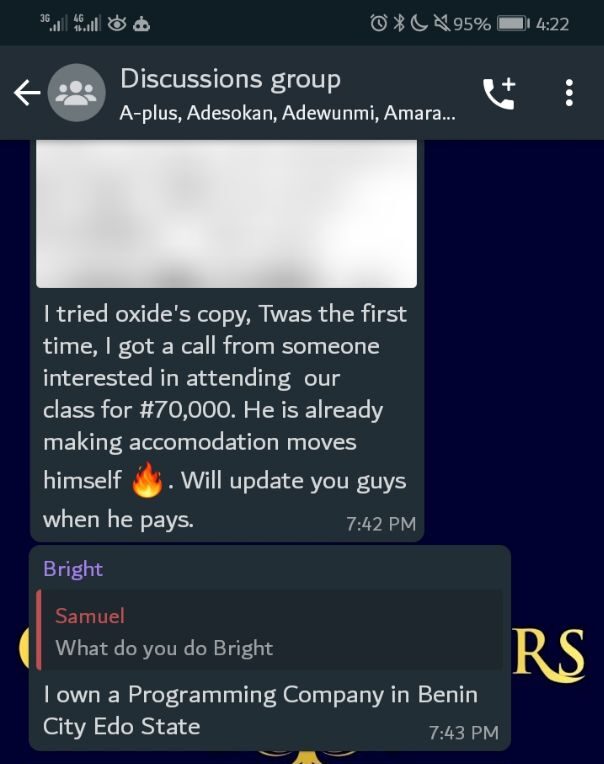Open the overflow menu
This screenshot has height=764, width=604.
coord(568,93)
